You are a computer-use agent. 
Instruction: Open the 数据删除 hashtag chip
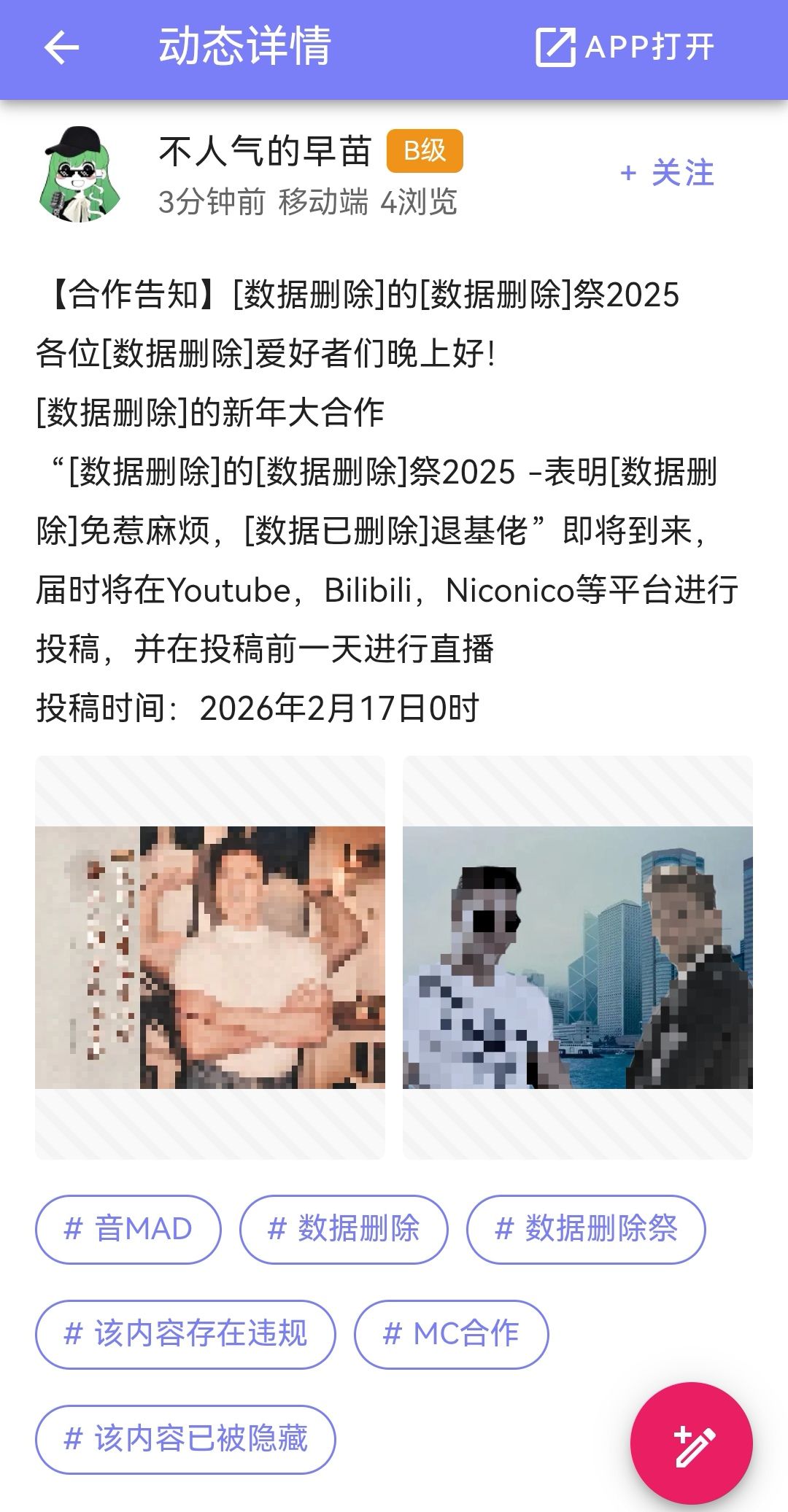(344, 1229)
